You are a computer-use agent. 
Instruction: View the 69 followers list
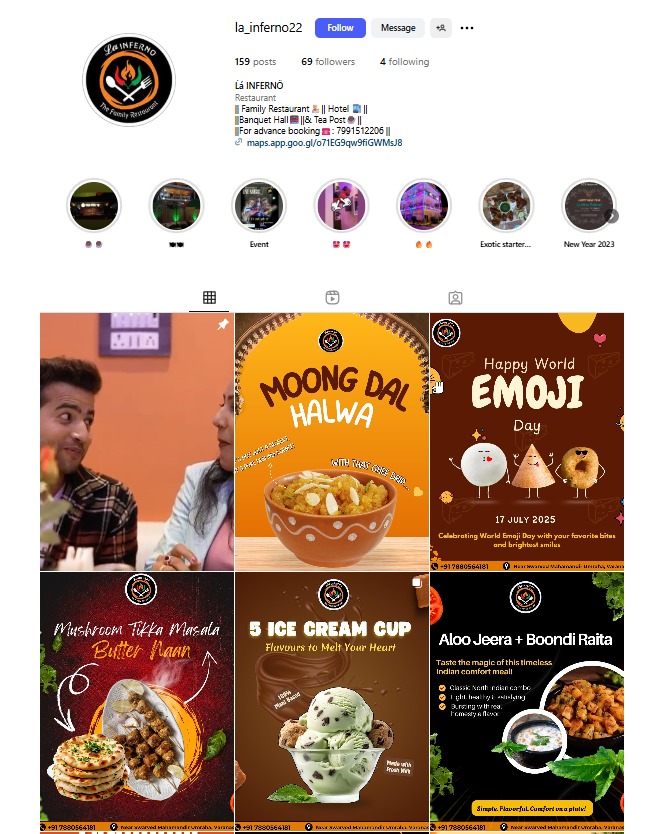pos(328,62)
